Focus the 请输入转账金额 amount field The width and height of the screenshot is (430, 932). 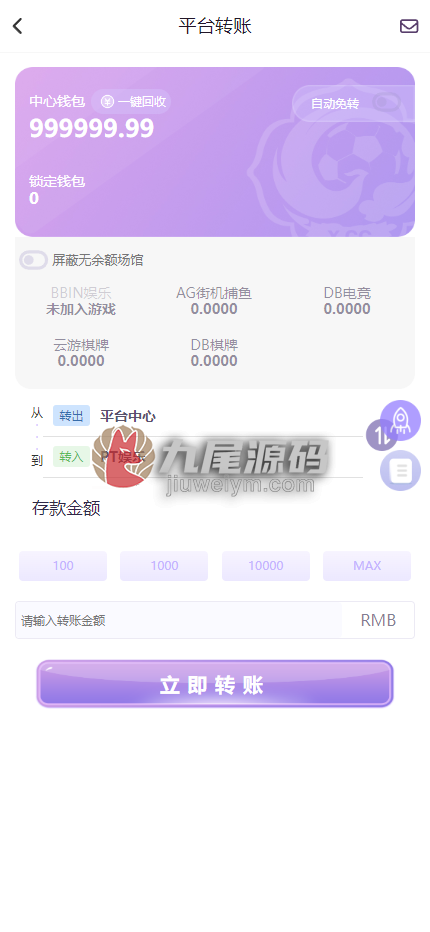[178, 621]
